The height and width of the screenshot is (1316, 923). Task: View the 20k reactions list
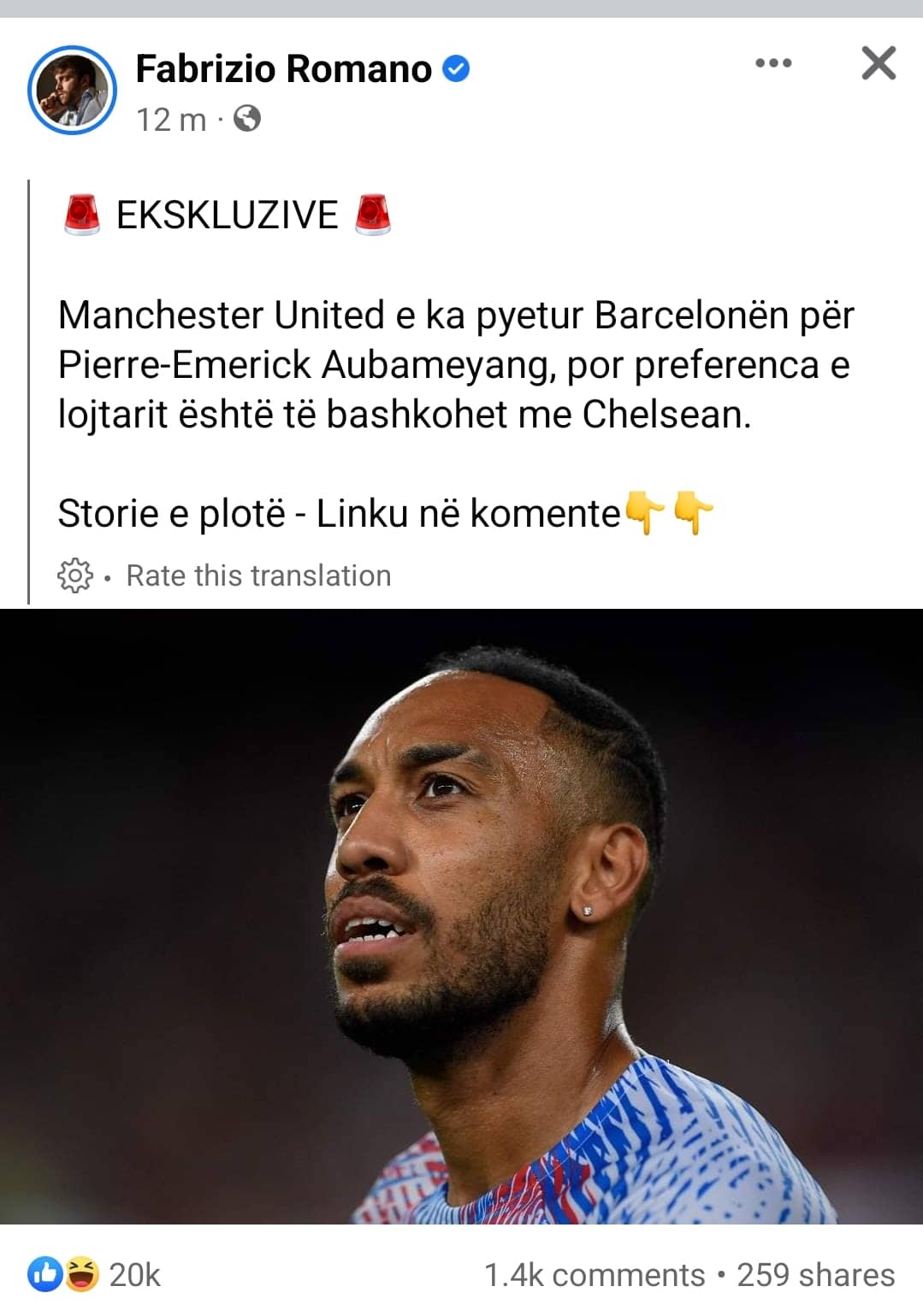[x=94, y=1274]
